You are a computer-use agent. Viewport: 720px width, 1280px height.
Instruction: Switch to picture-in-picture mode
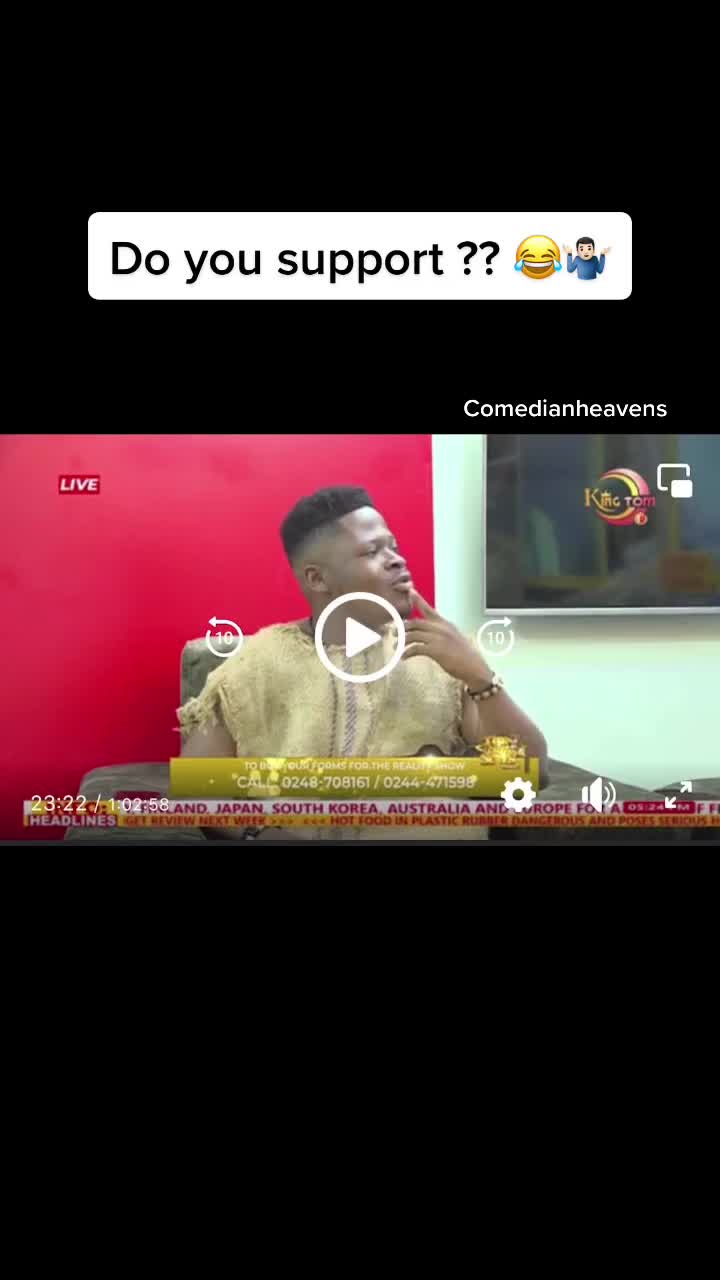click(675, 481)
